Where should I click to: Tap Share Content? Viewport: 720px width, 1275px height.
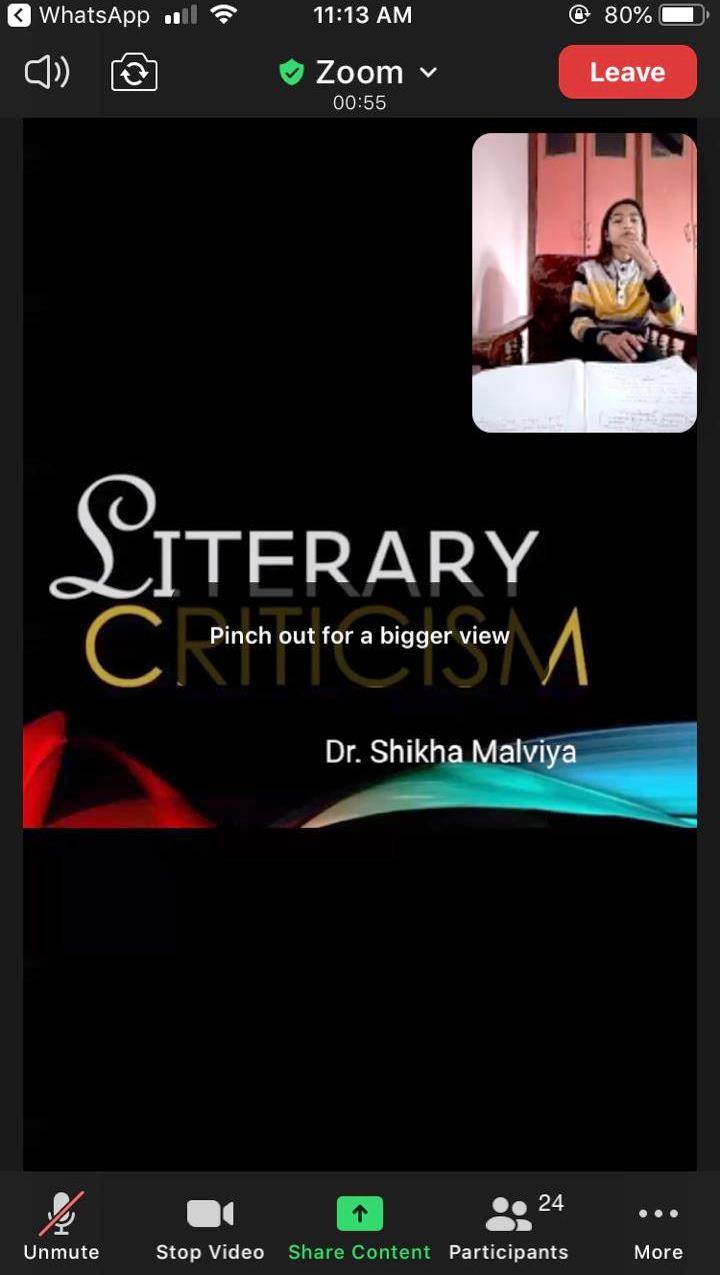[359, 1227]
